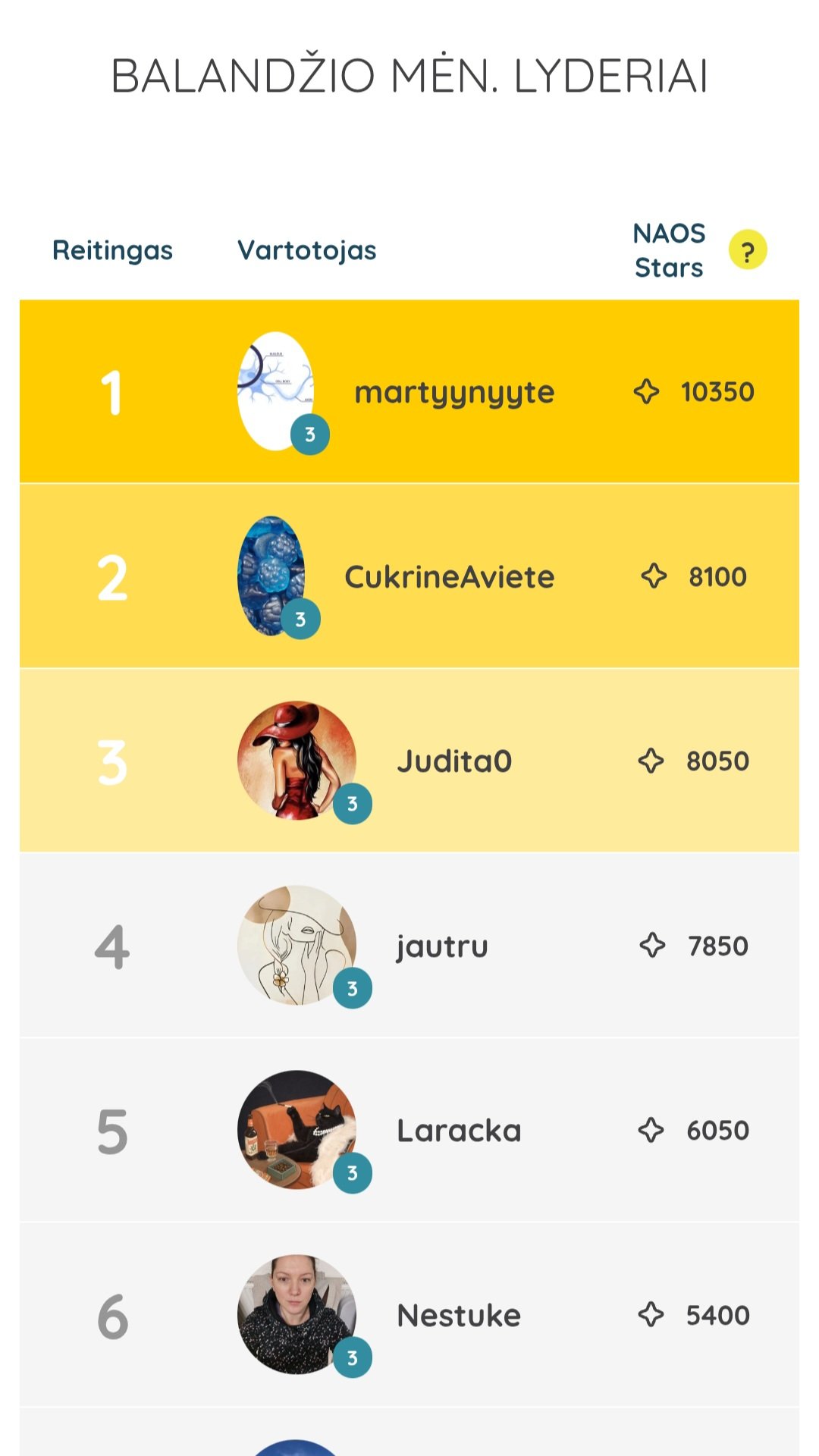View Judita0's profile row
Screen dimensions: 819x1456
tap(409, 761)
